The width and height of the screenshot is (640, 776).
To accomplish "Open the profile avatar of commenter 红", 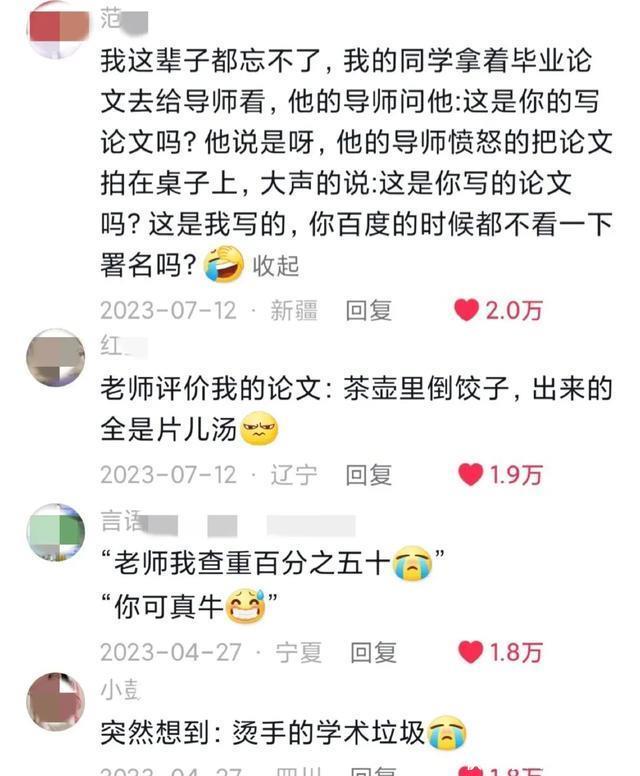I will point(56,357).
